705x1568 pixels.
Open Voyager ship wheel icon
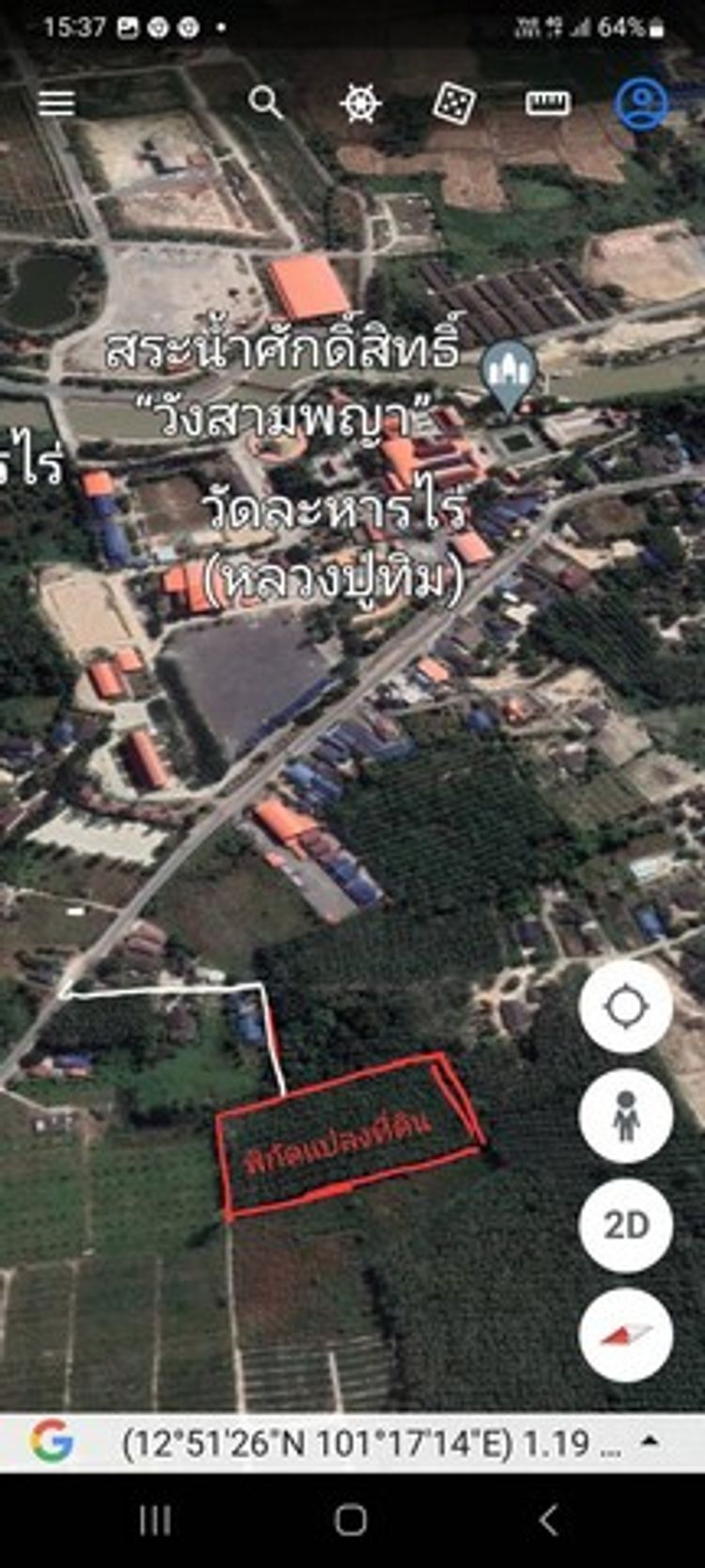(x=360, y=103)
